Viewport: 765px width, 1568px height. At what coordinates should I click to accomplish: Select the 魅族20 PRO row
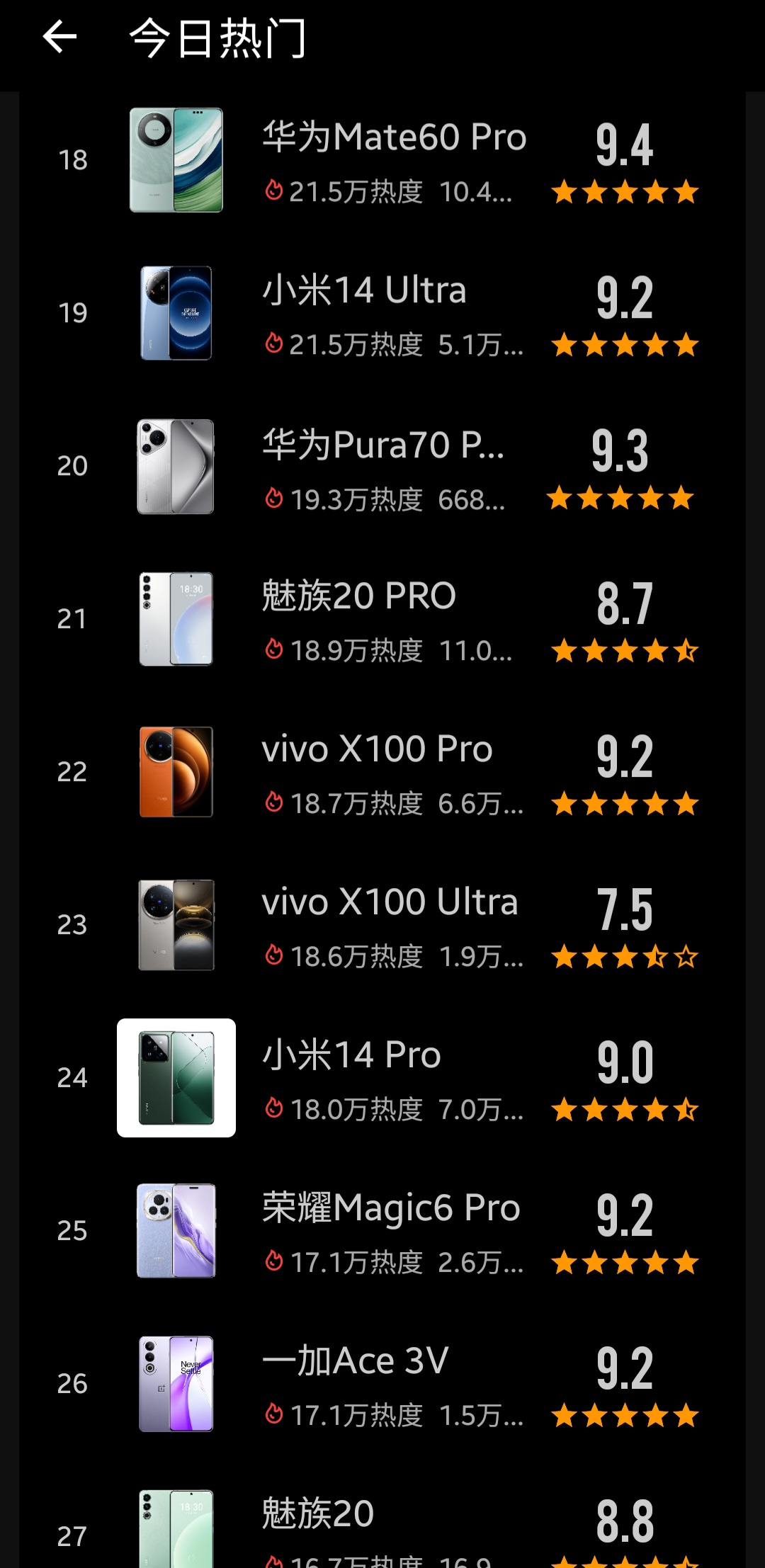coord(394,620)
